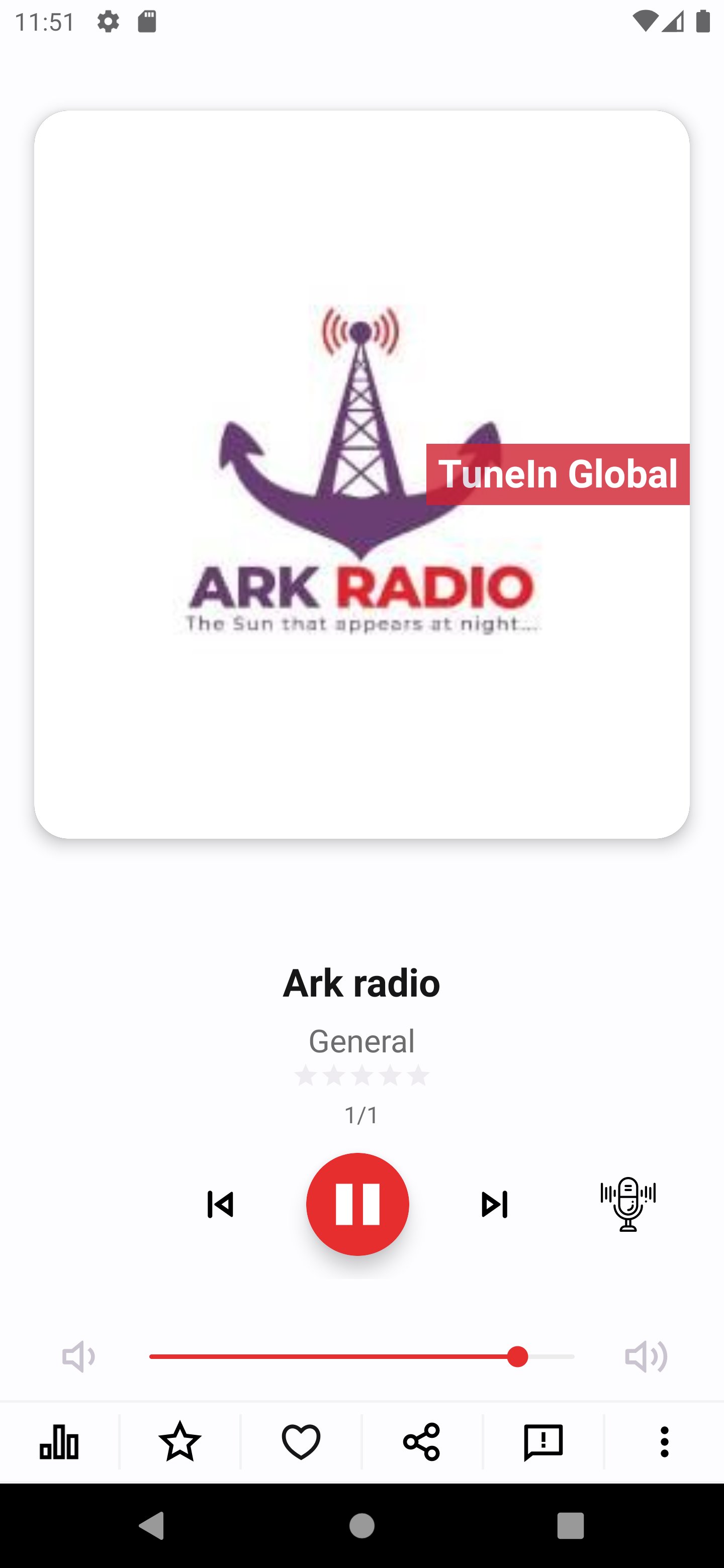Mute using the low volume speaker icon
Image resolution: width=724 pixels, height=1568 pixels.
pyautogui.click(x=78, y=1357)
